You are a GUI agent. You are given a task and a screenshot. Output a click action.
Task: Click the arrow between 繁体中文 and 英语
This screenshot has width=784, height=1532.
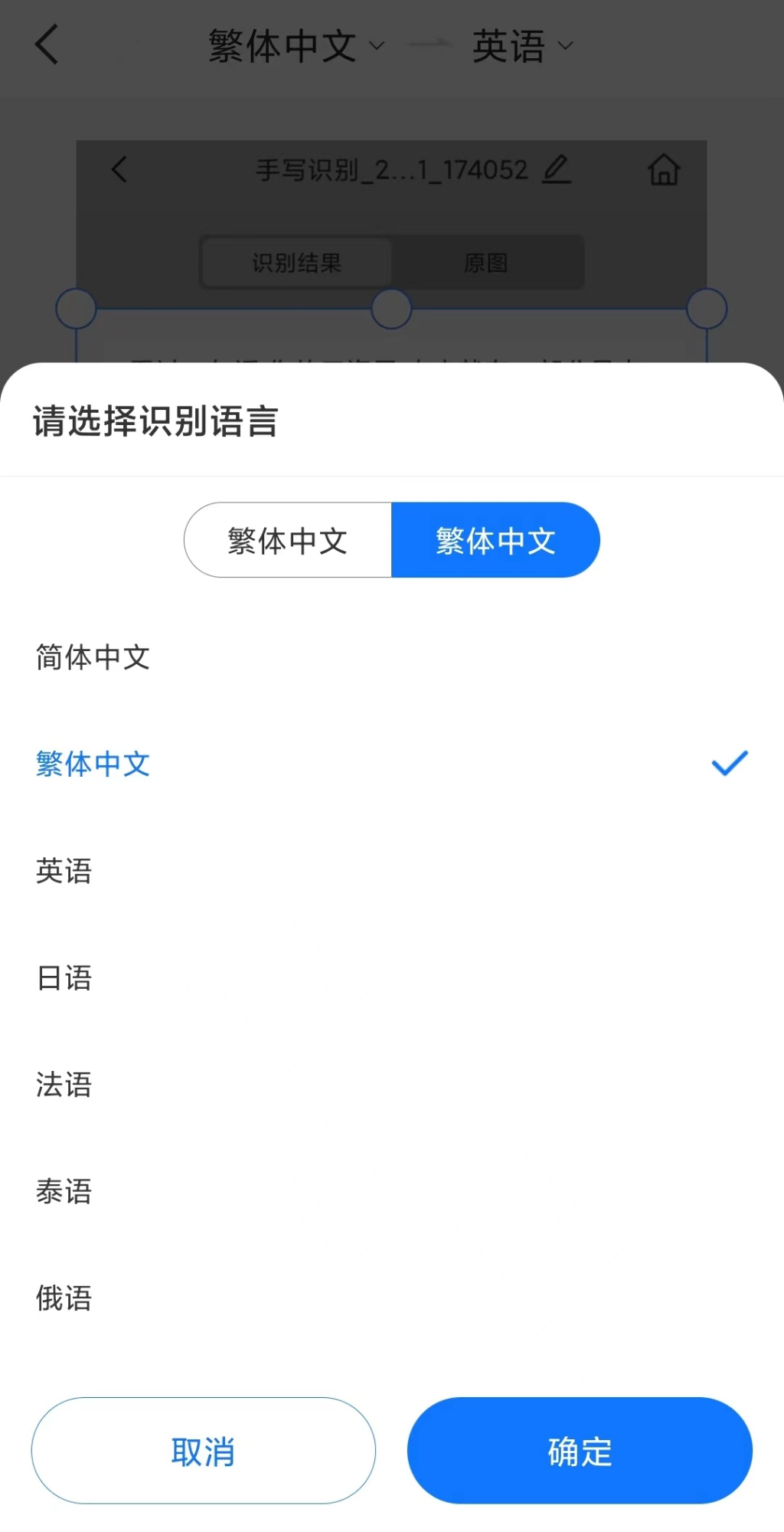[x=429, y=44]
